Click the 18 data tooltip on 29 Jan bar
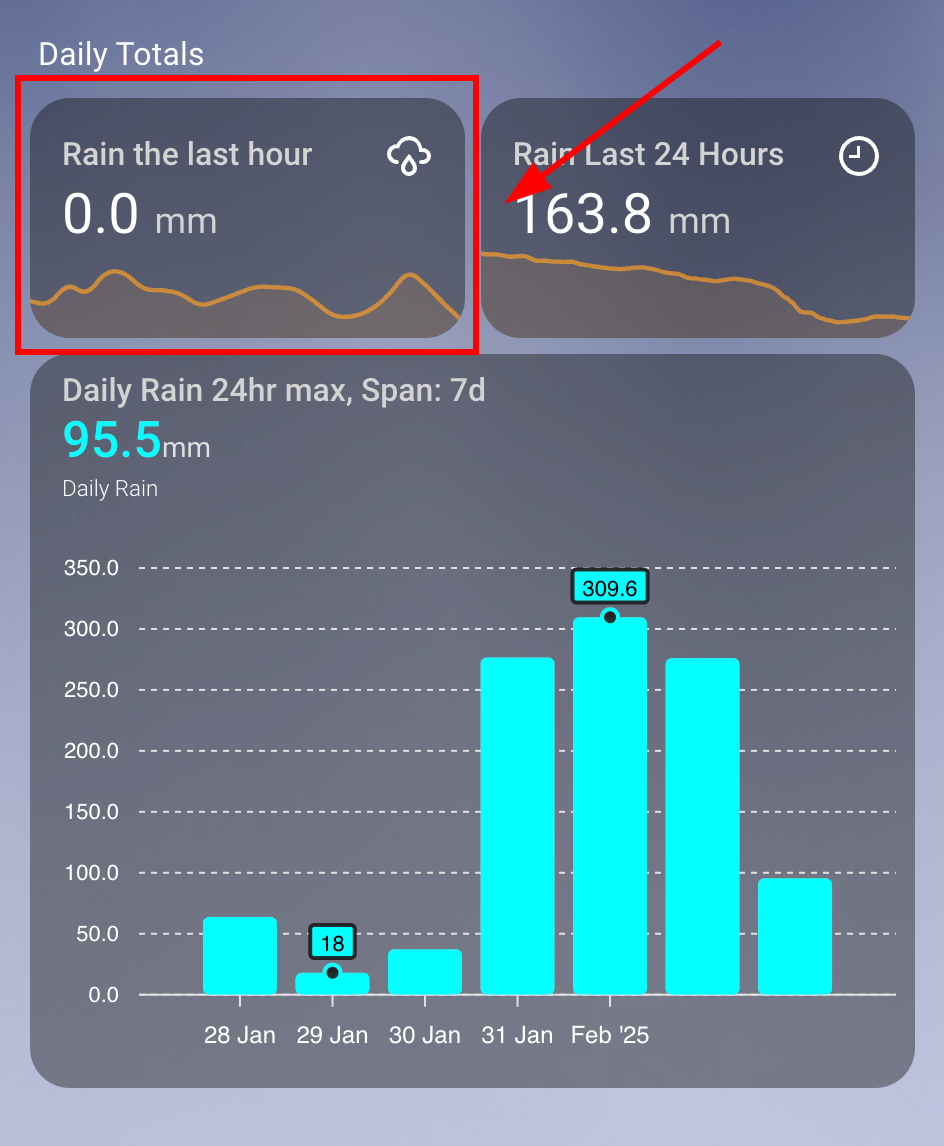Image resolution: width=944 pixels, height=1146 pixels. [x=332, y=942]
